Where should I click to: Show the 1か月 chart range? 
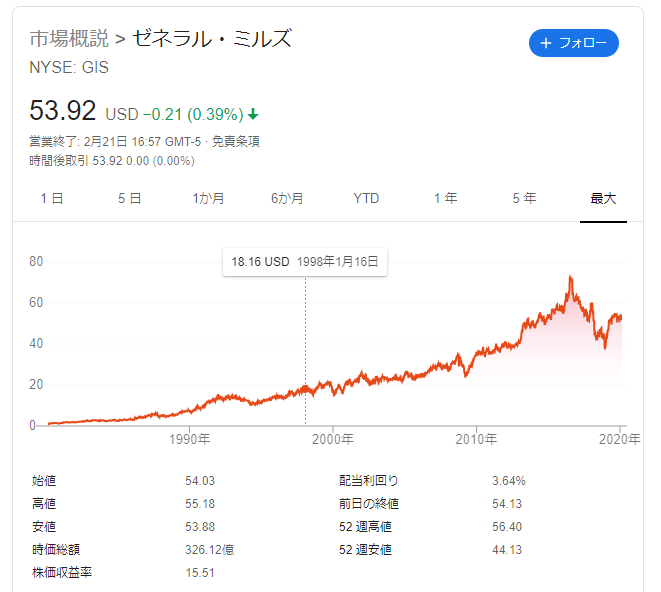(x=208, y=198)
